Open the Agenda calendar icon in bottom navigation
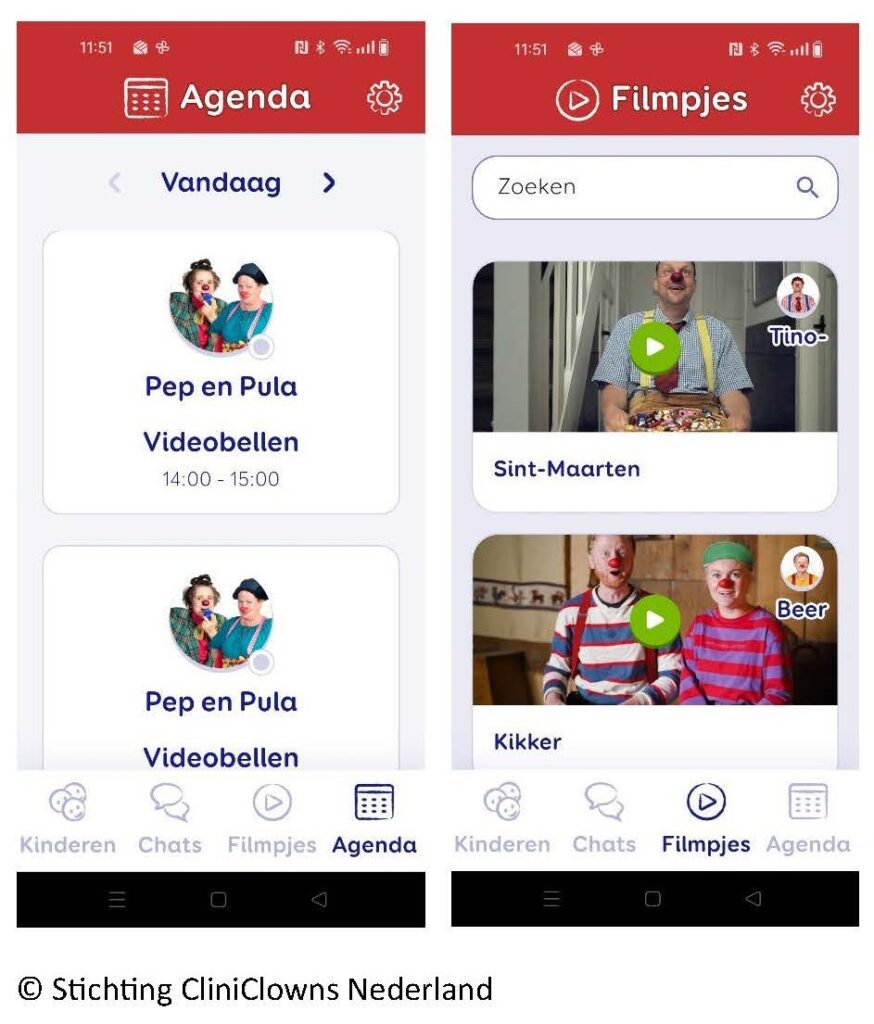This screenshot has width=874, height=1024. pyautogui.click(x=374, y=800)
